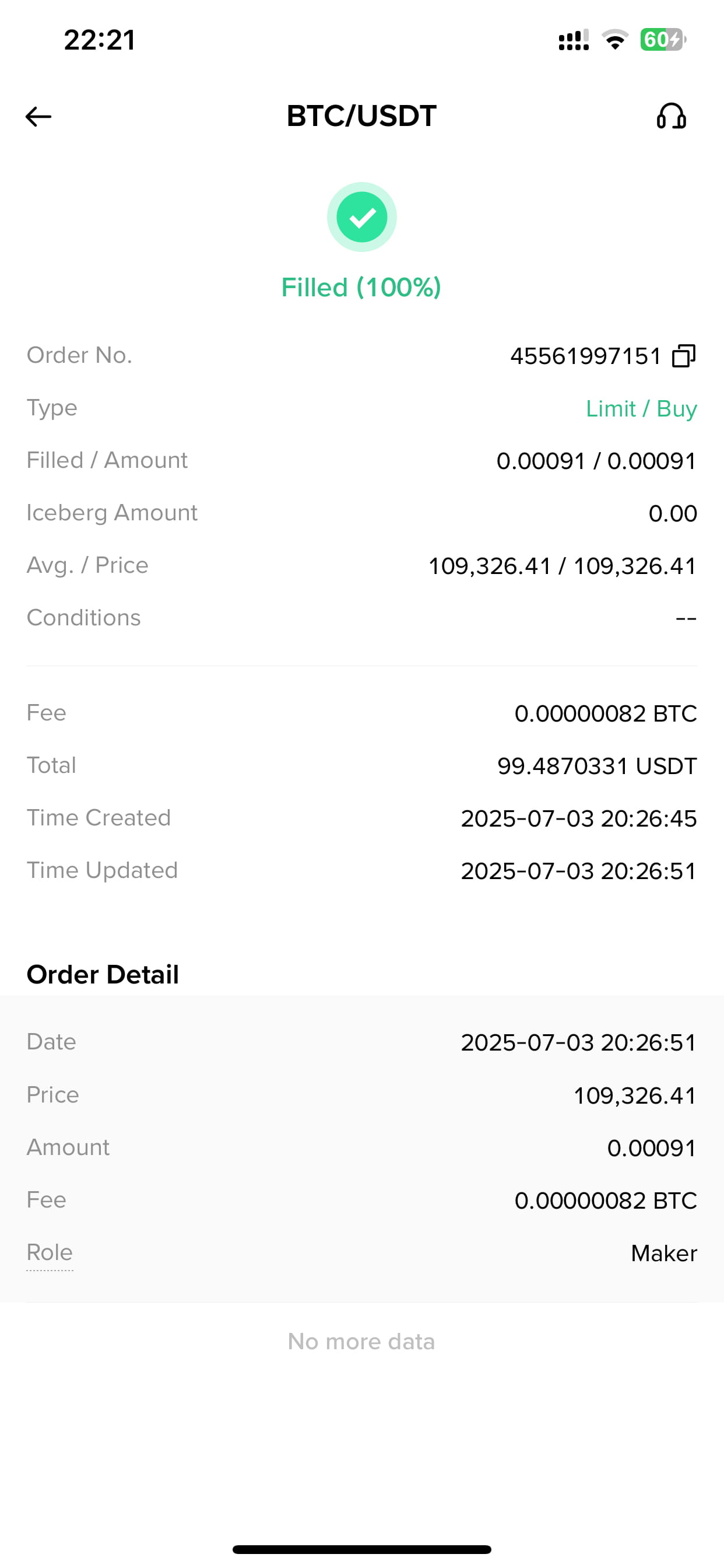Image resolution: width=724 pixels, height=1568 pixels.
Task: Go back using the arrow icon
Action: (x=38, y=116)
